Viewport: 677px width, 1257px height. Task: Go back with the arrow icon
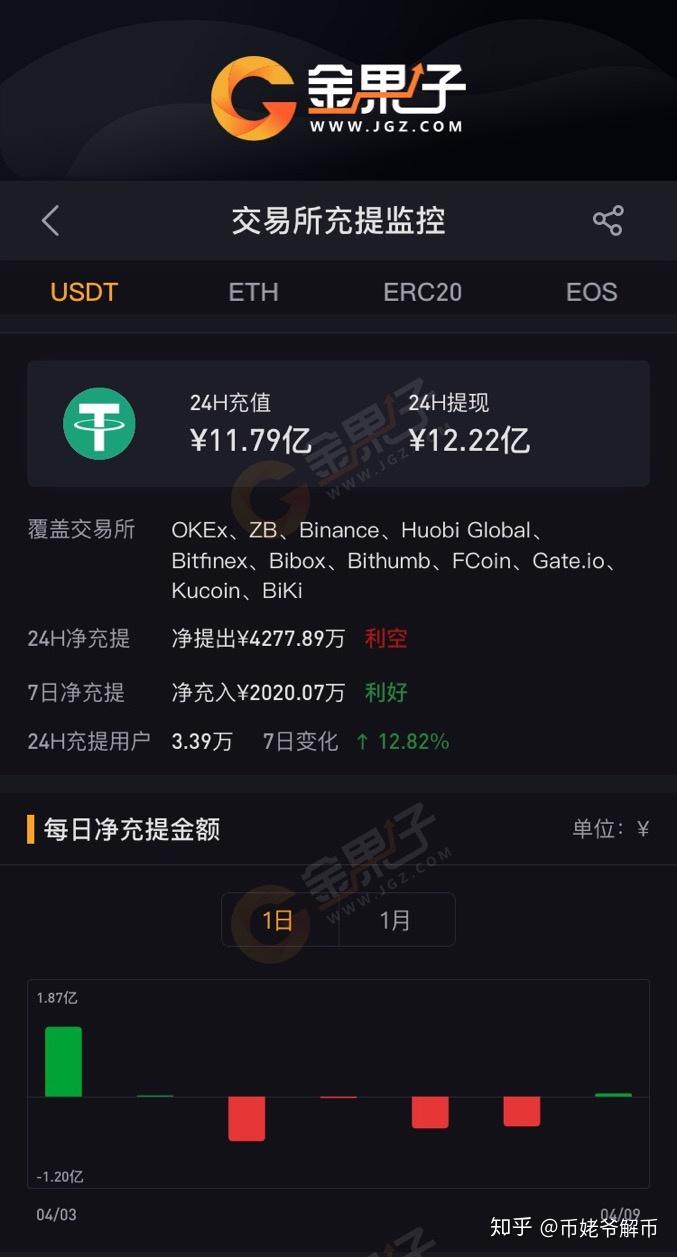click(x=51, y=221)
